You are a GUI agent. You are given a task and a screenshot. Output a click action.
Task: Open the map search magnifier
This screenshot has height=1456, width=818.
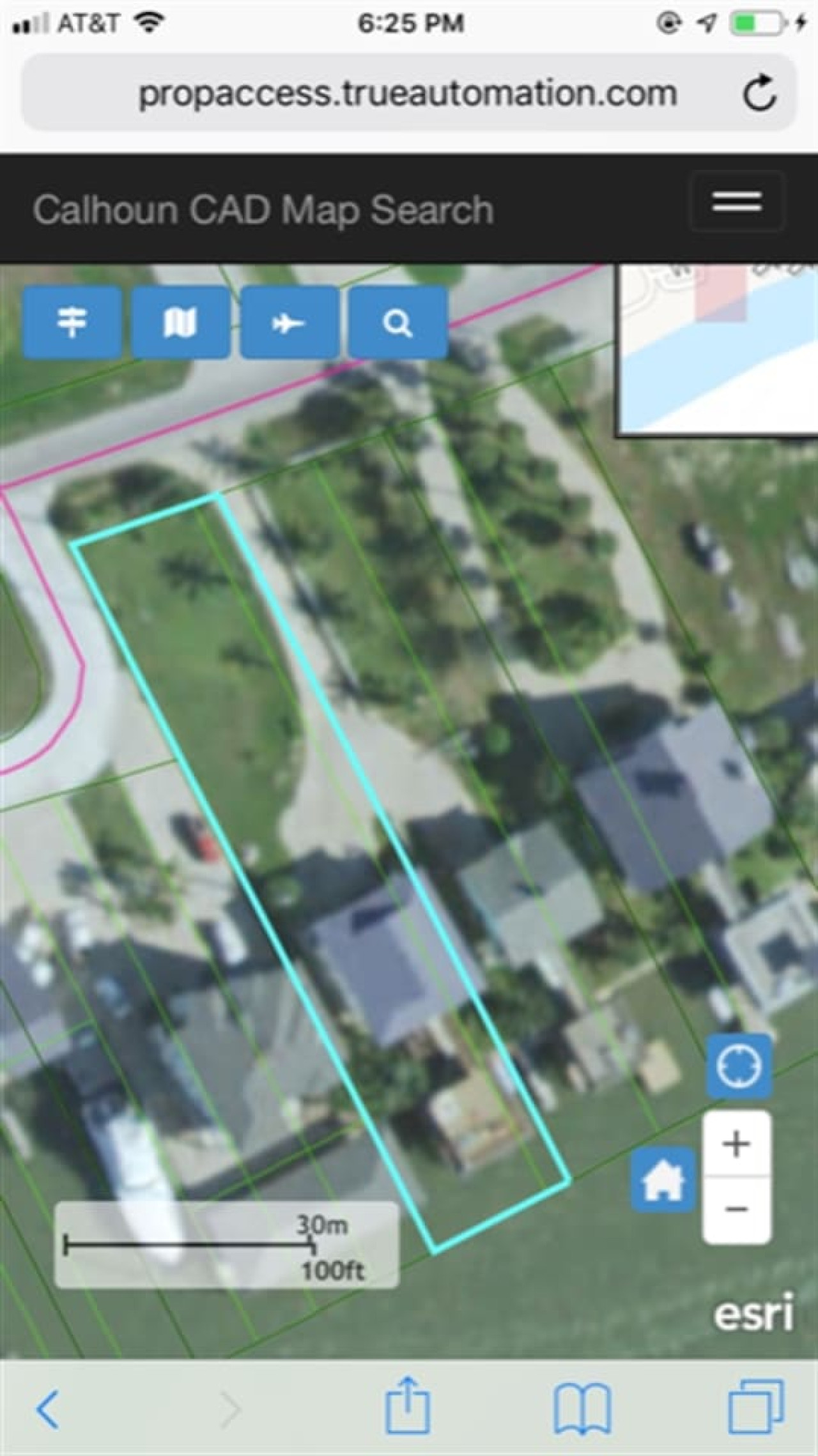397,322
